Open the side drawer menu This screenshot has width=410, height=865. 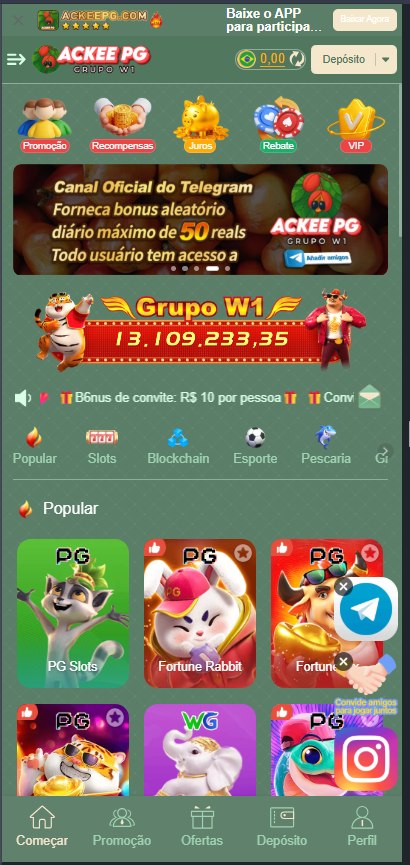17,59
